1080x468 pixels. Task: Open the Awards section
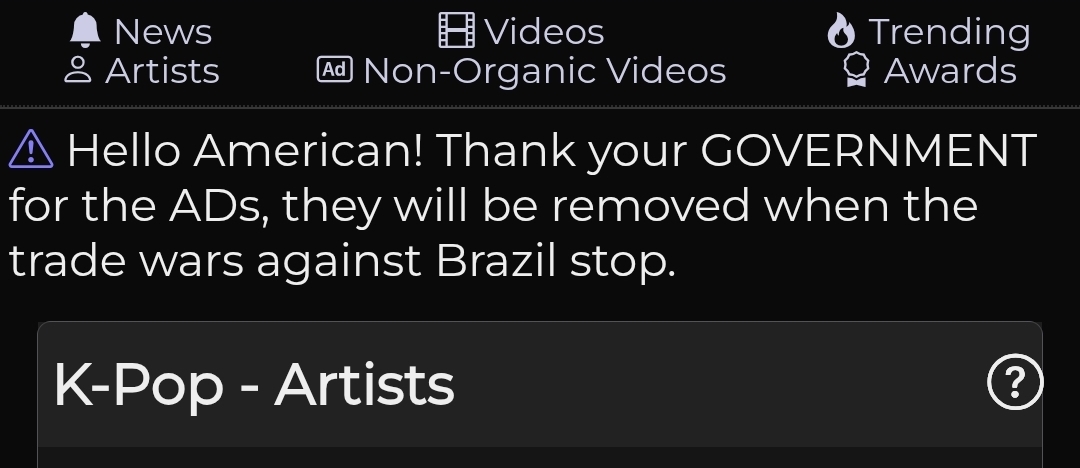pyautogui.click(x=930, y=71)
